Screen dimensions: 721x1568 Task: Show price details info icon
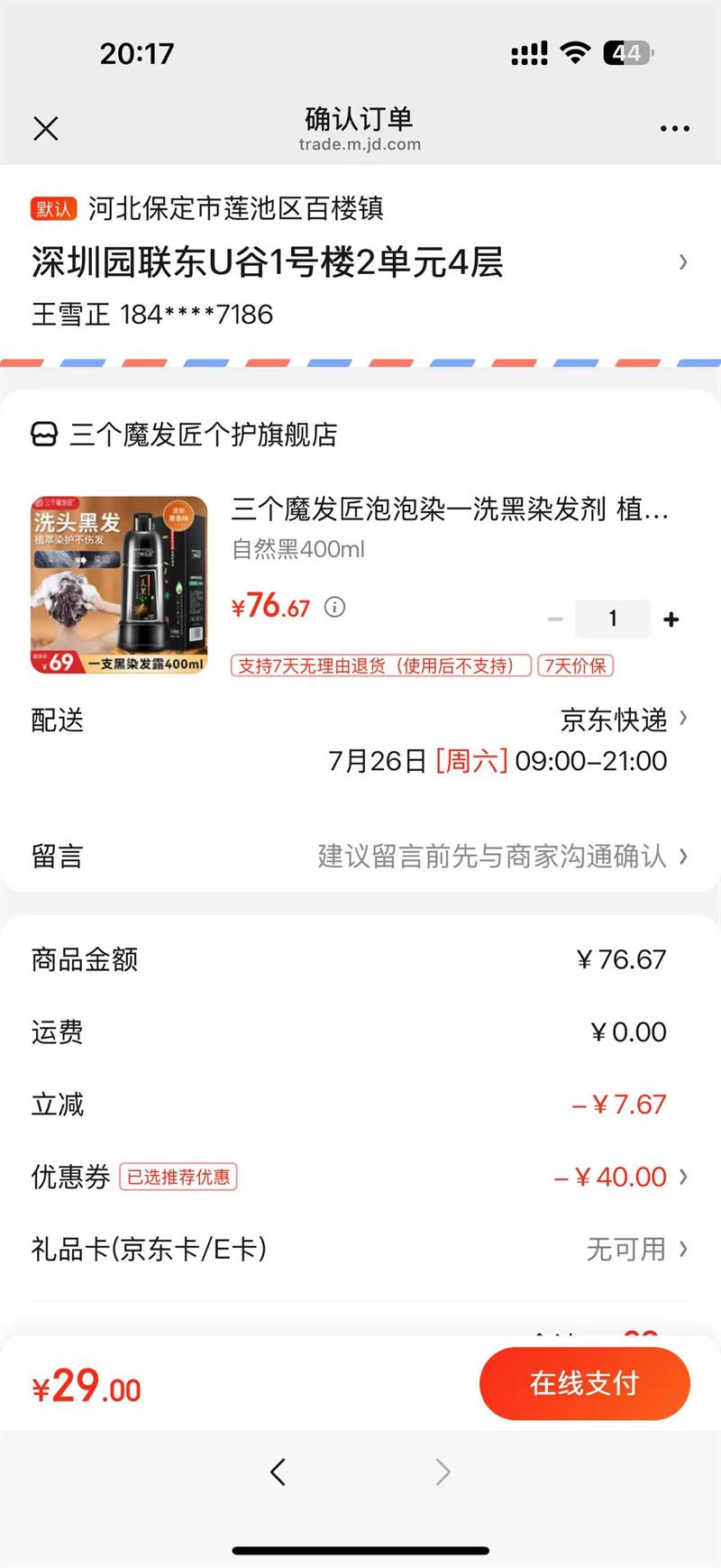point(334,607)
